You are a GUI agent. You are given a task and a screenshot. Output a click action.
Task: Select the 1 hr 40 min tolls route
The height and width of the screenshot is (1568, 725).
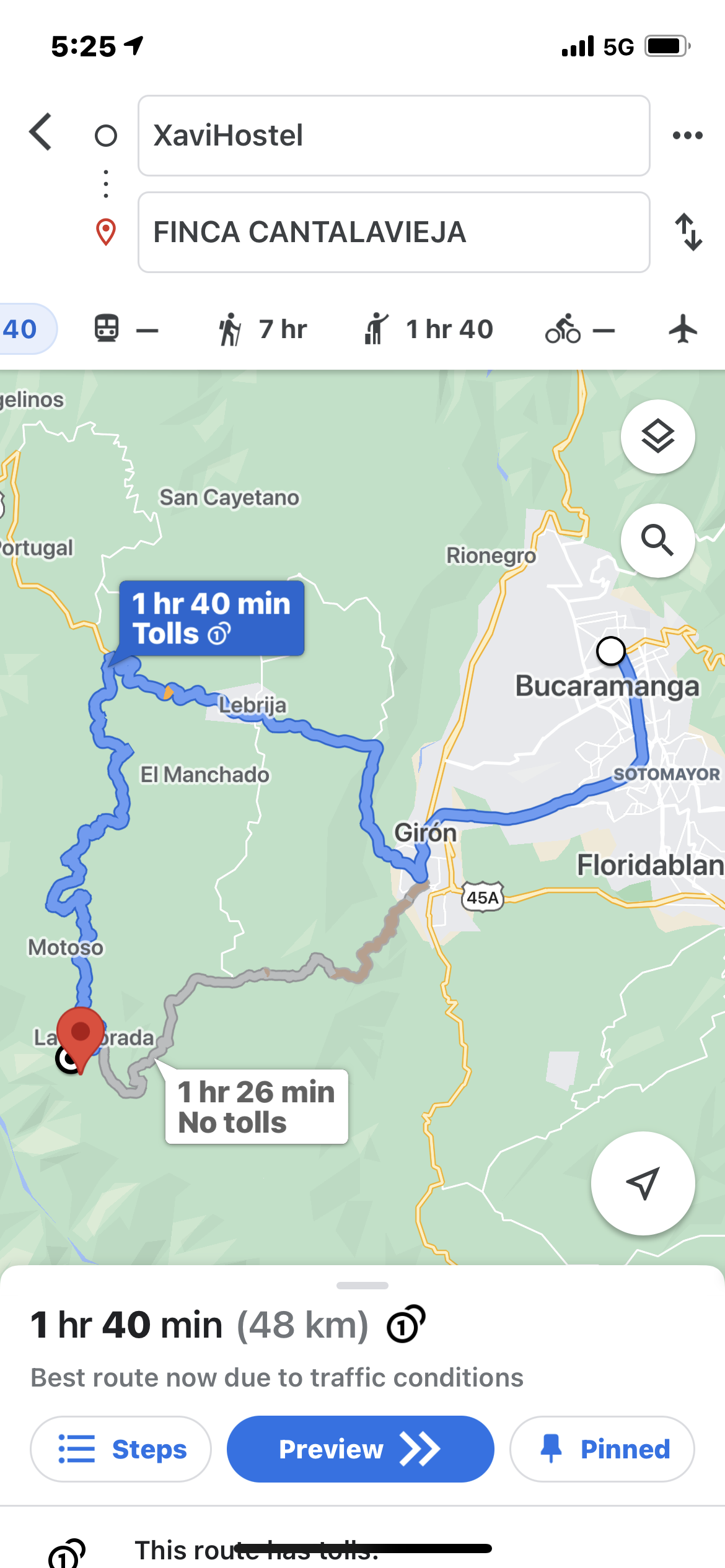coord(211,618)
